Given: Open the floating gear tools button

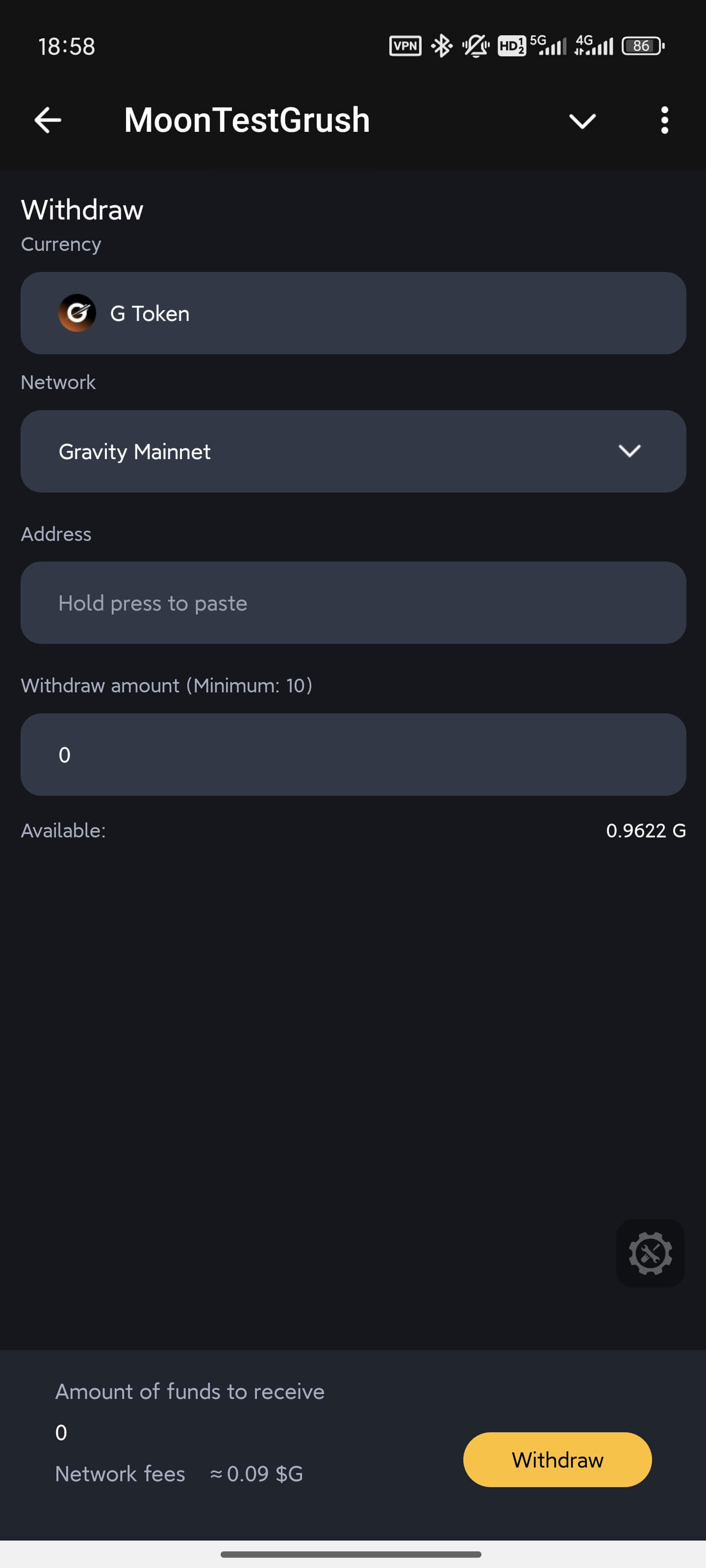Looking at the screenshot, I should (x=650, y=1253).
